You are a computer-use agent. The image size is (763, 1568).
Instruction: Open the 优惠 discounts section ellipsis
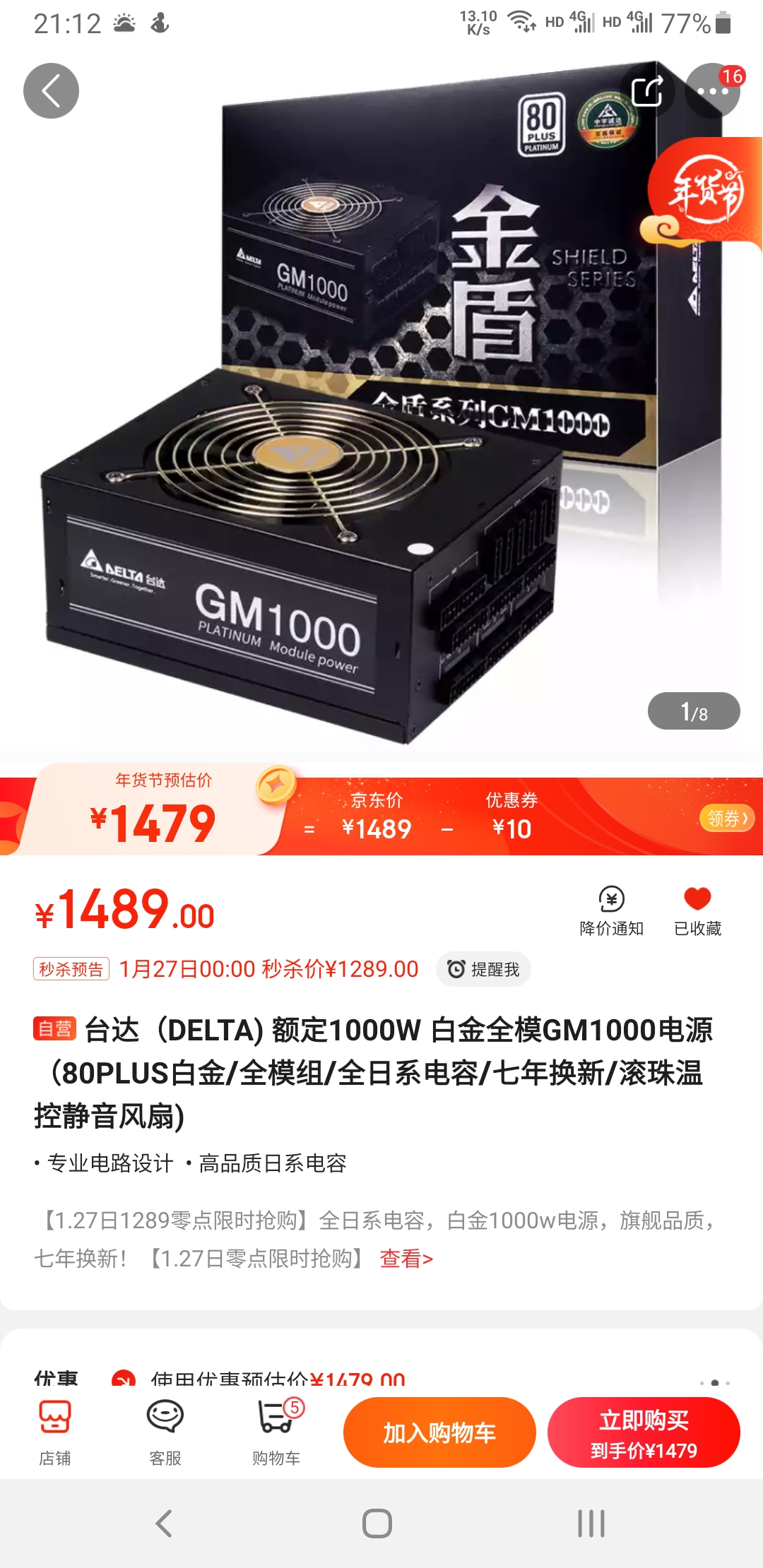coord(716,1383)
